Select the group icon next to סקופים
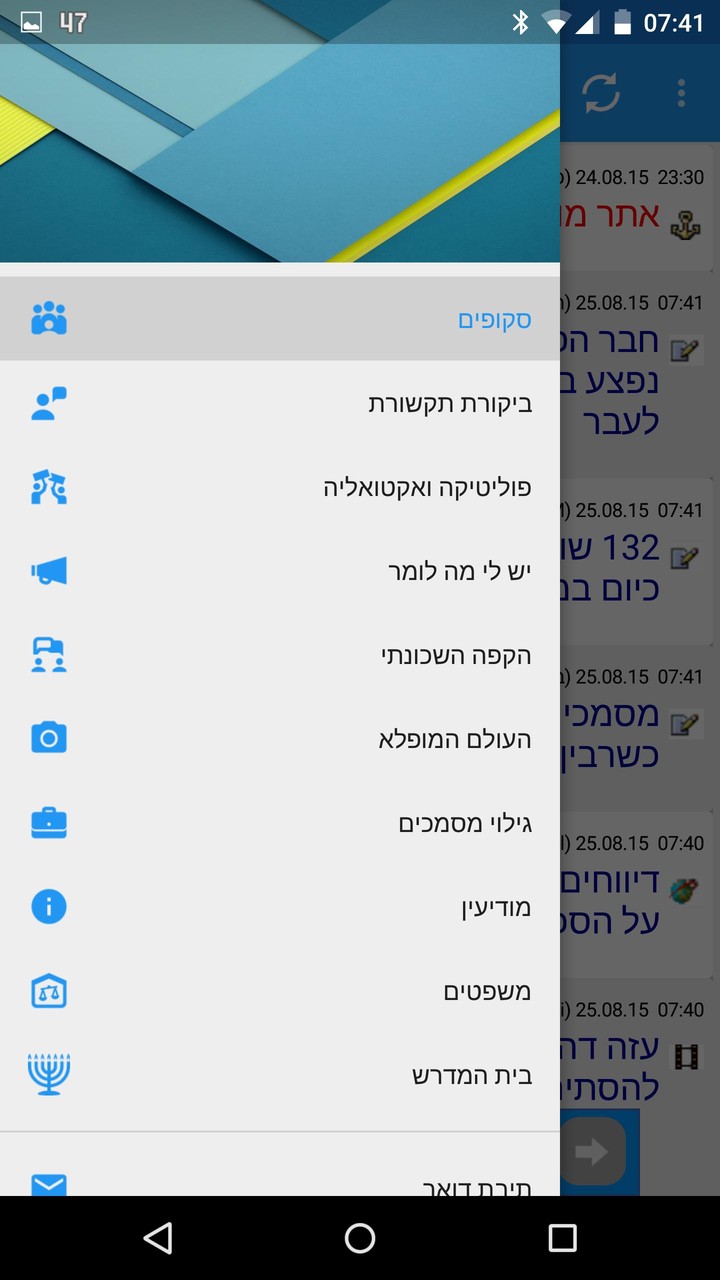The height and width of the screenshot is (1280, 720). [x=48, y=318]
